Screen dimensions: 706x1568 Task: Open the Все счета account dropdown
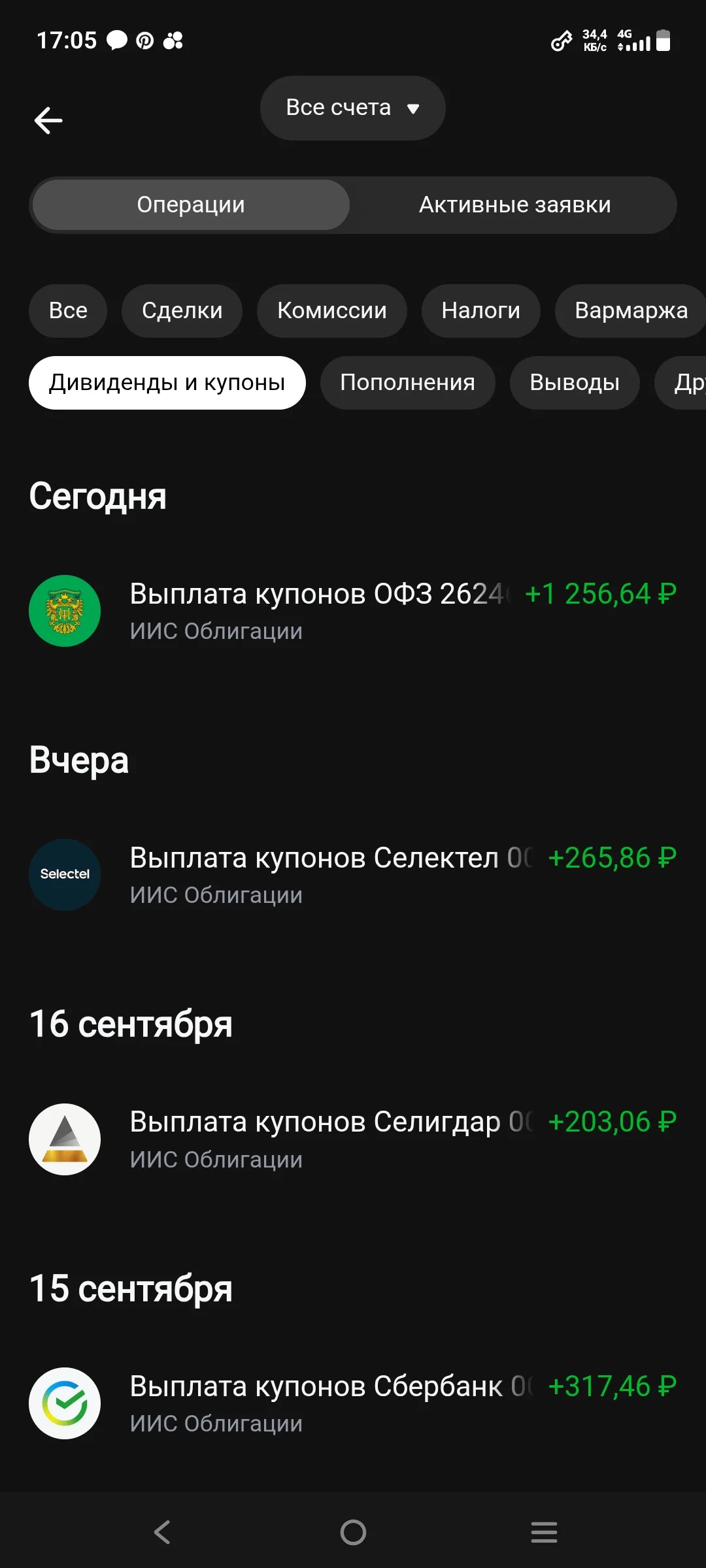pyautogui.click(x=353, y=108)
